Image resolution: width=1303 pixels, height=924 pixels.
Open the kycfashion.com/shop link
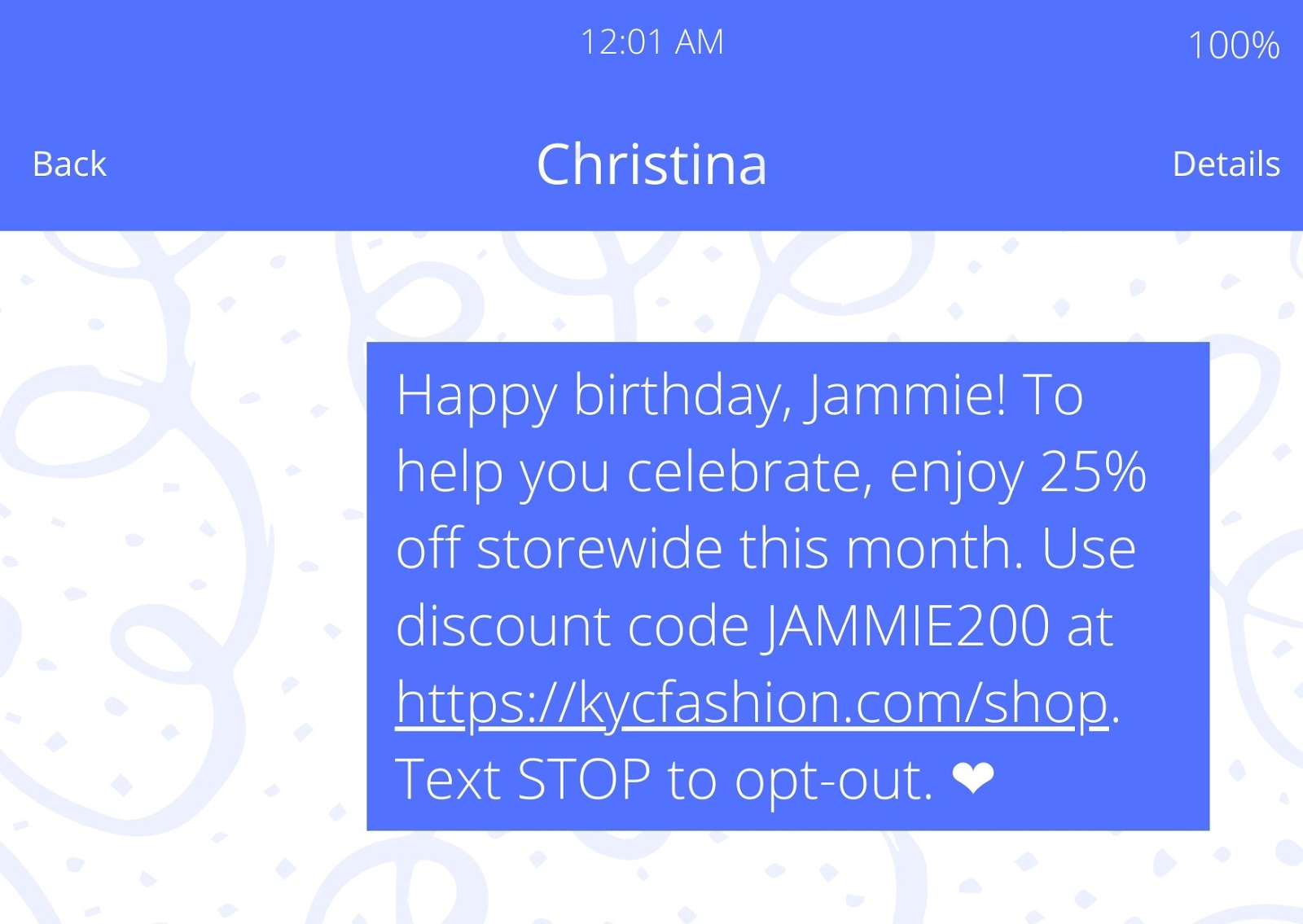[x=751, y=703]
